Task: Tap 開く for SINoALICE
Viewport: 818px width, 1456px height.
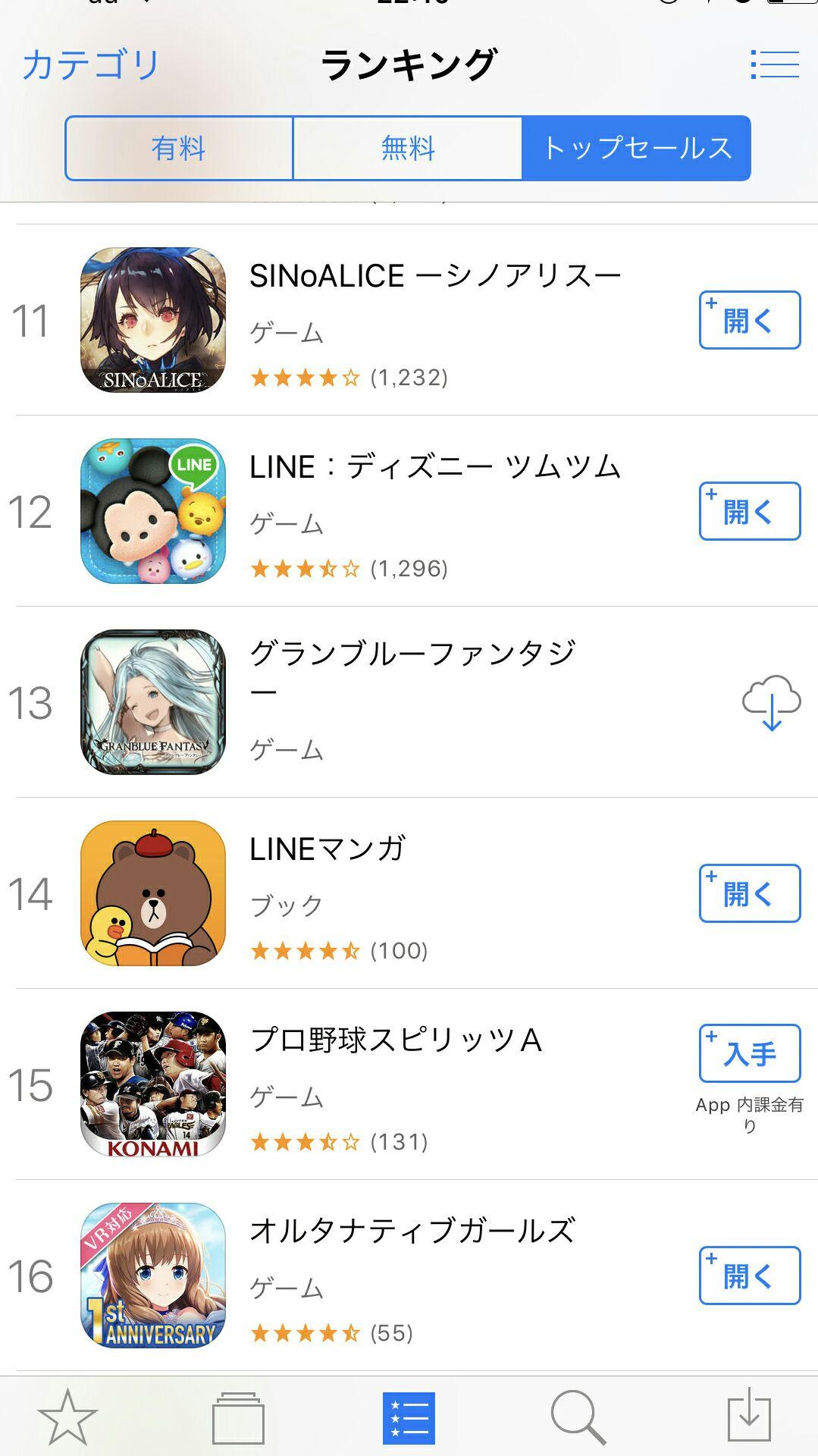Action: tap(749, 320)
